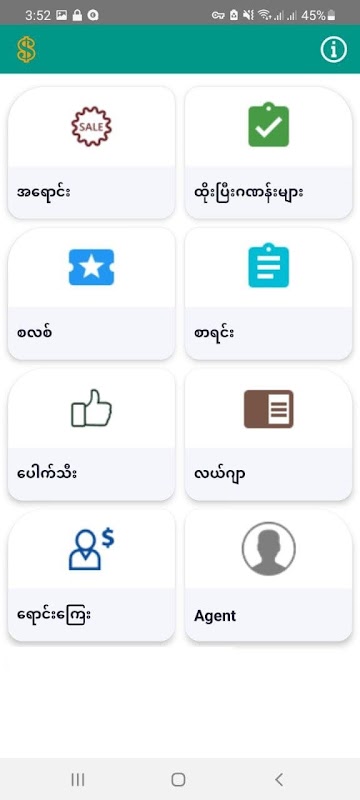Open the အရောင်း card with the SALE badge
Viewport: 360px width, 800px height.
91,153
